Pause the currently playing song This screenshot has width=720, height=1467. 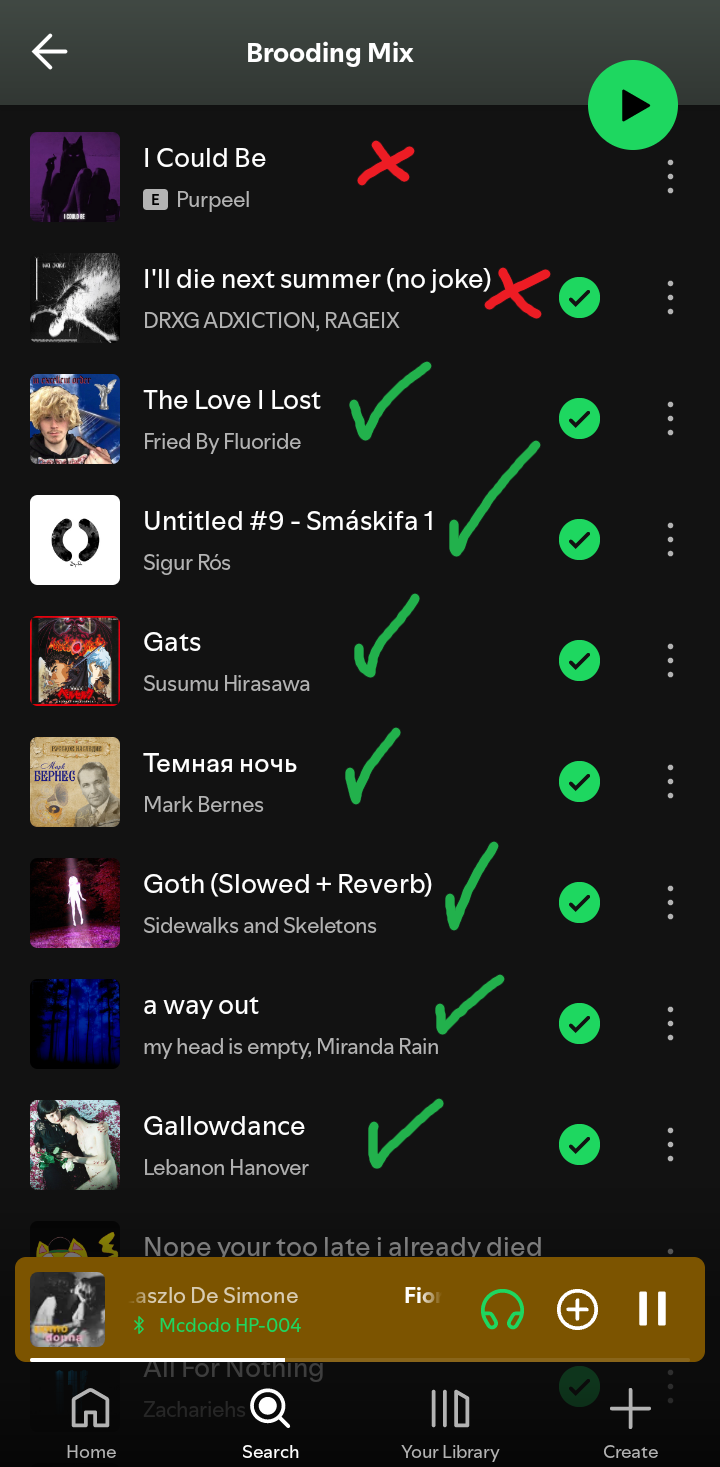(652, 1309)
